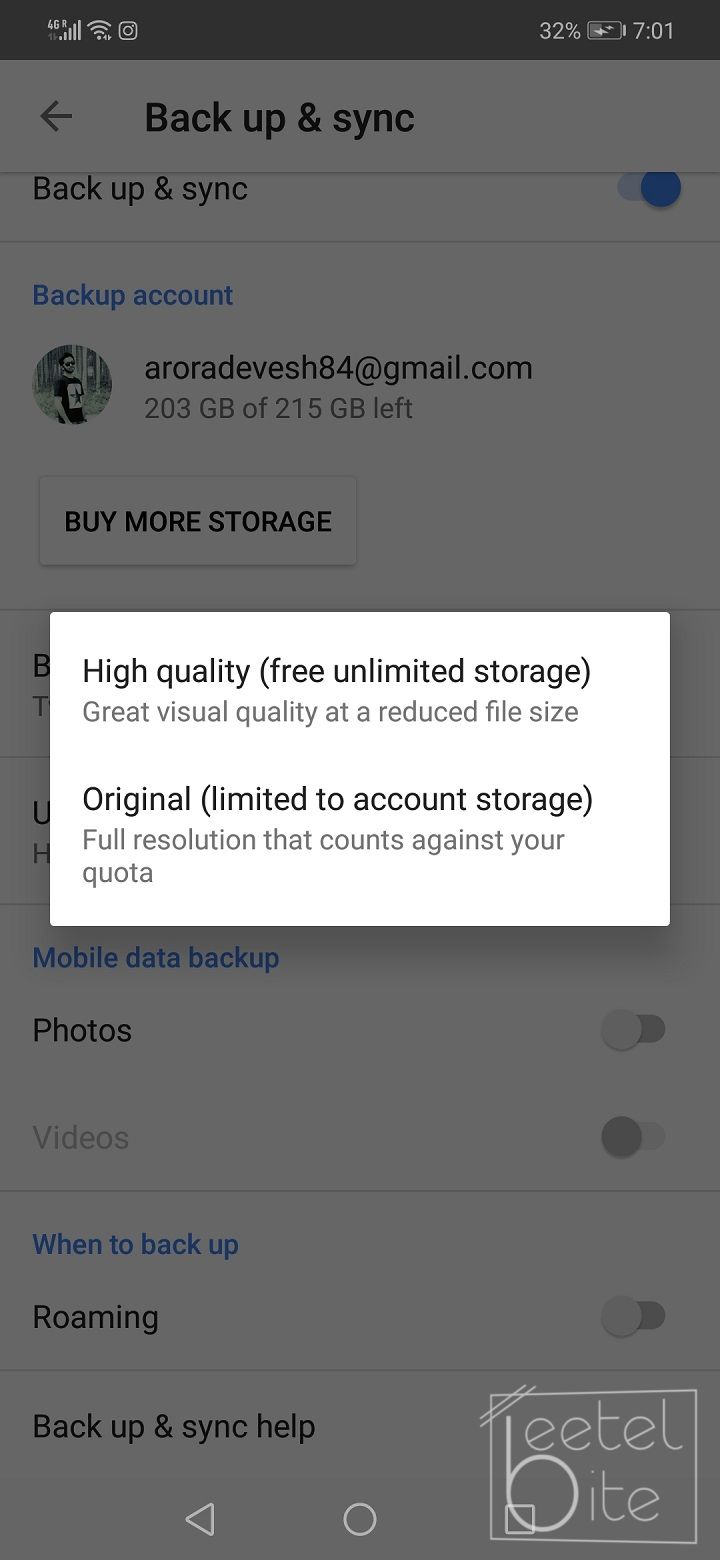Toggle the Back up & sync switch
The height and width of the screenshot is (1560, 720).
pos(650,188)
